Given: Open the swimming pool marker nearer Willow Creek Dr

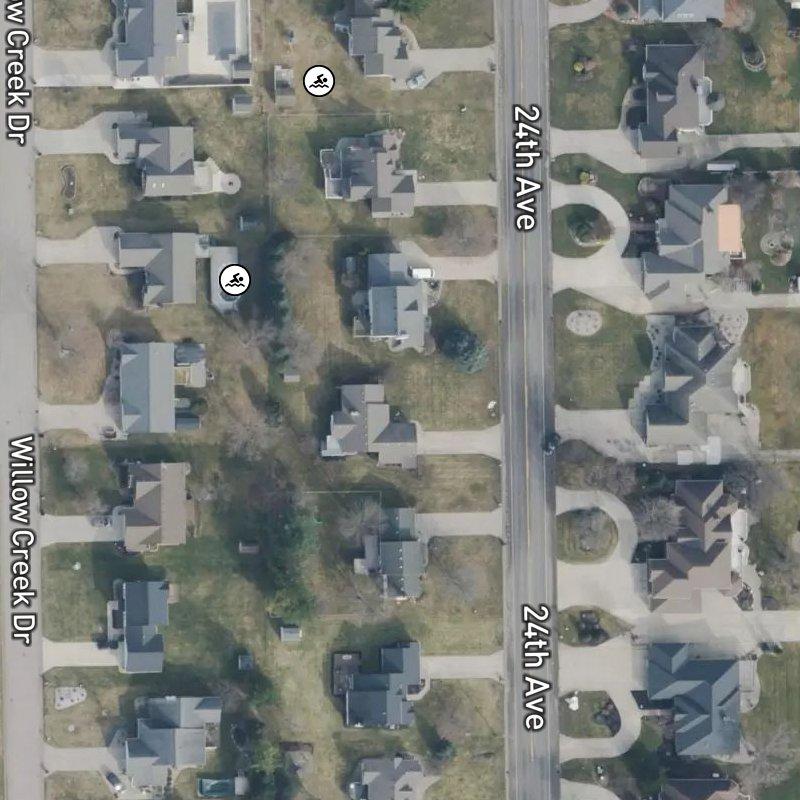Looking at the screenshot, I should [x=234, y=281].
